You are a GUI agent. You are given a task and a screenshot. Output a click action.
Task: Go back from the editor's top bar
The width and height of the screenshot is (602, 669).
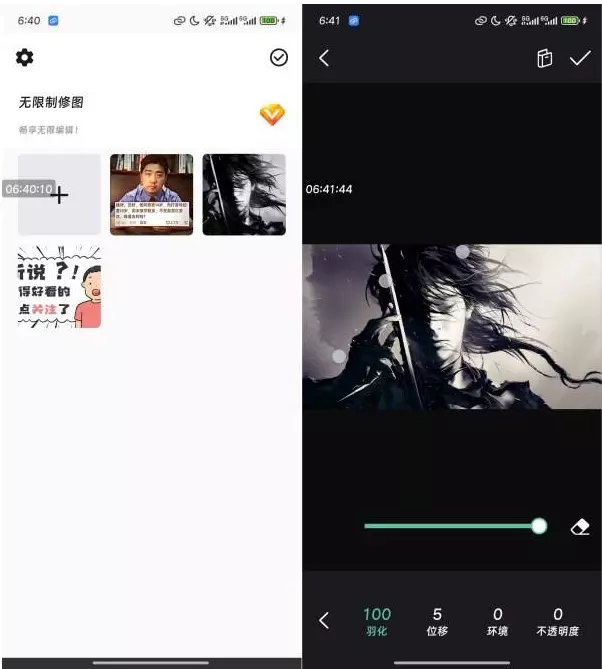pyautogui.click(x=324, y=58)
